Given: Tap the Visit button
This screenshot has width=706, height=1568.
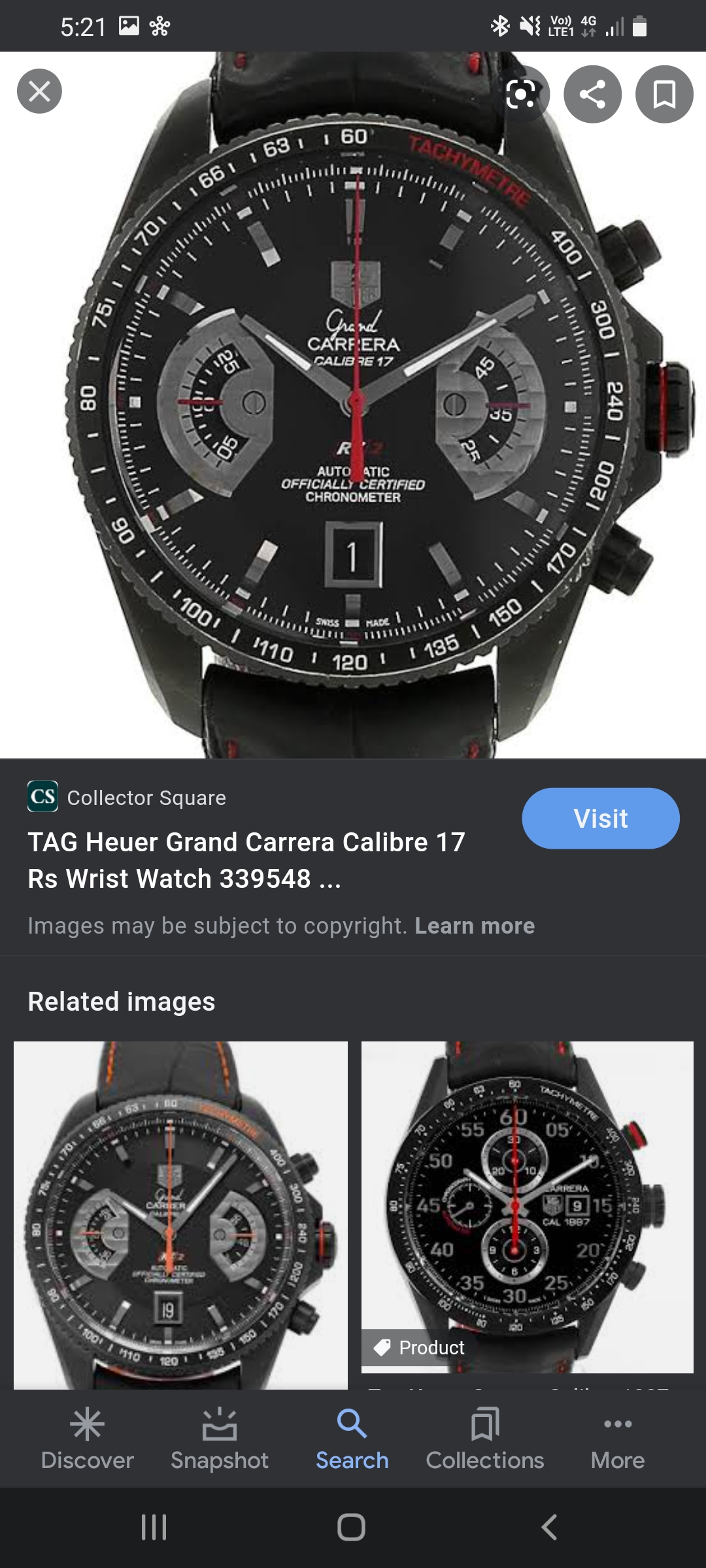Looking at the screenshot, I should 600,819.
